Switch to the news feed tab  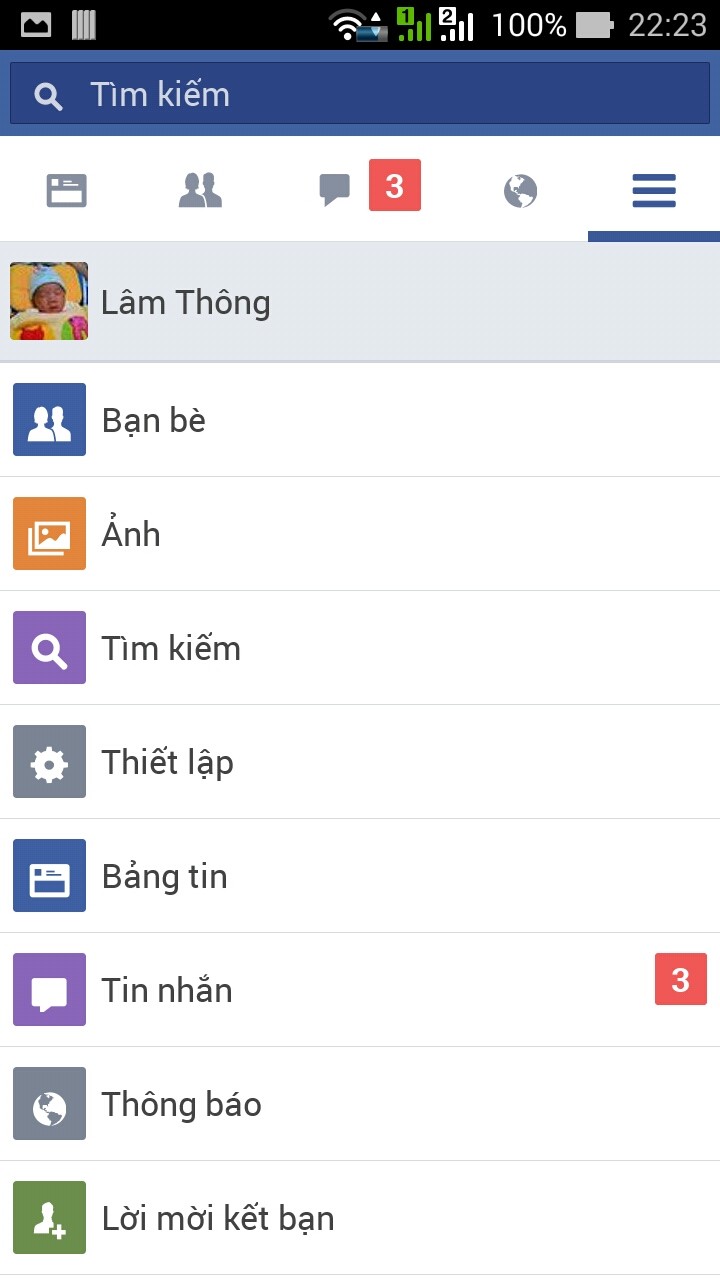coord(67,189)
